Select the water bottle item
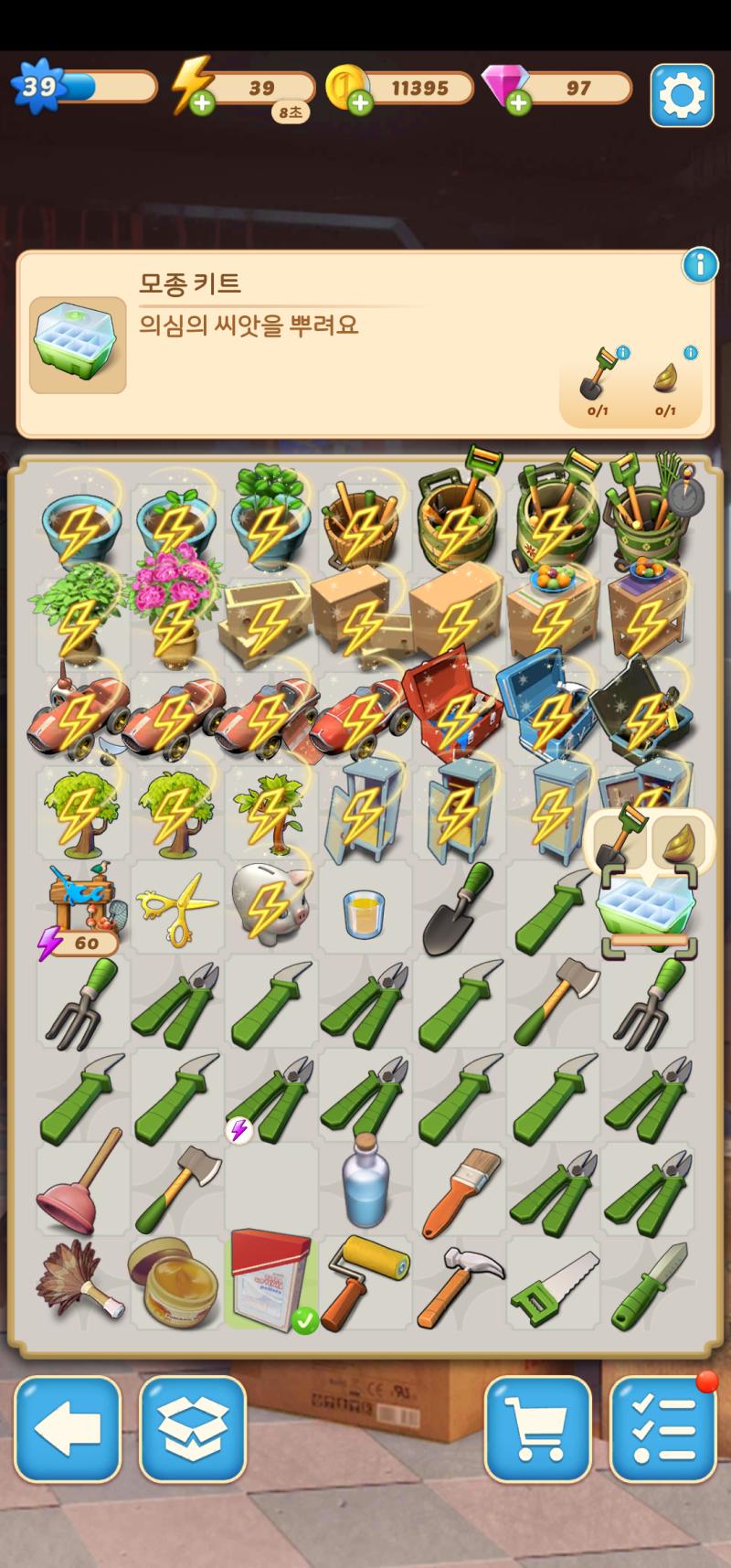This screenshot has width=731, height=1568. point(365,1180)
